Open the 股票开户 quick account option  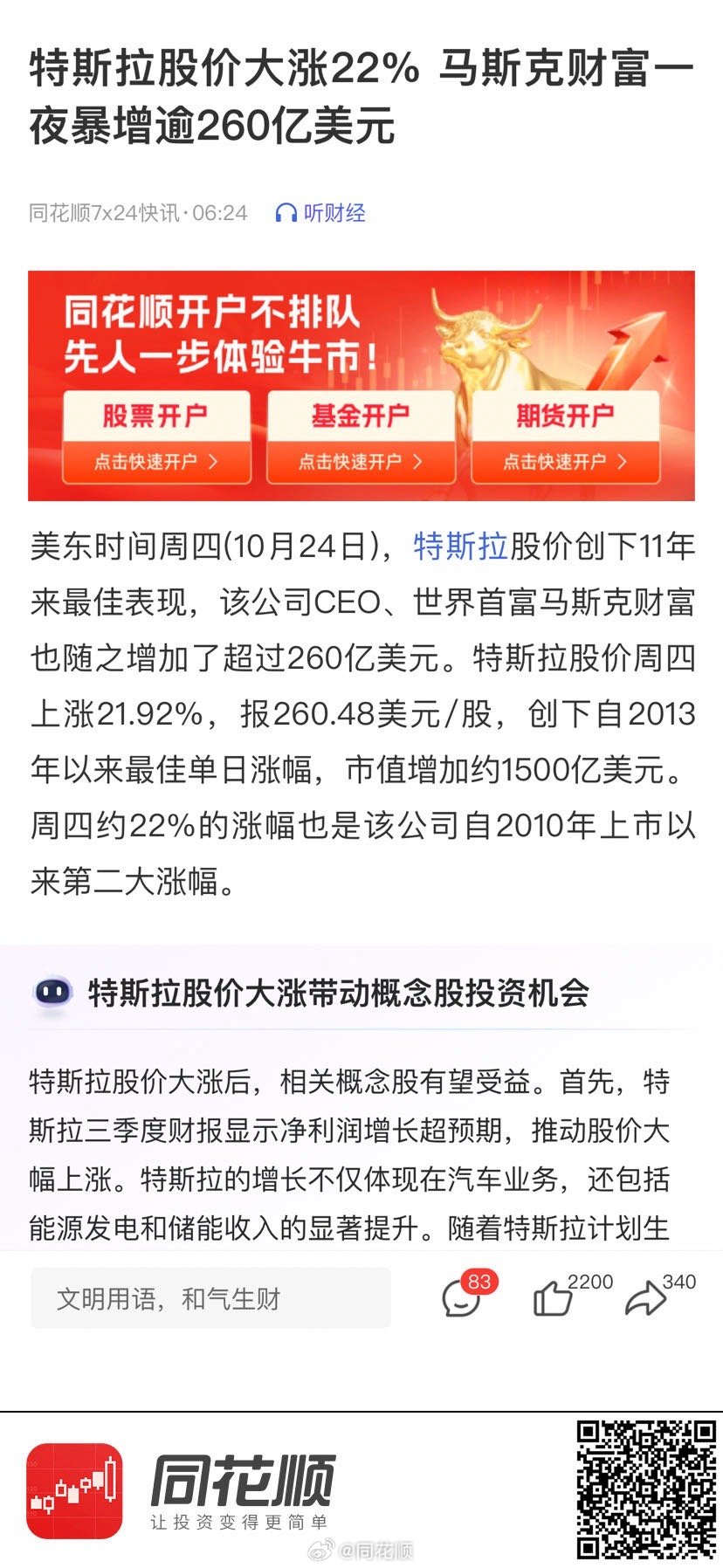coord(156,437)
